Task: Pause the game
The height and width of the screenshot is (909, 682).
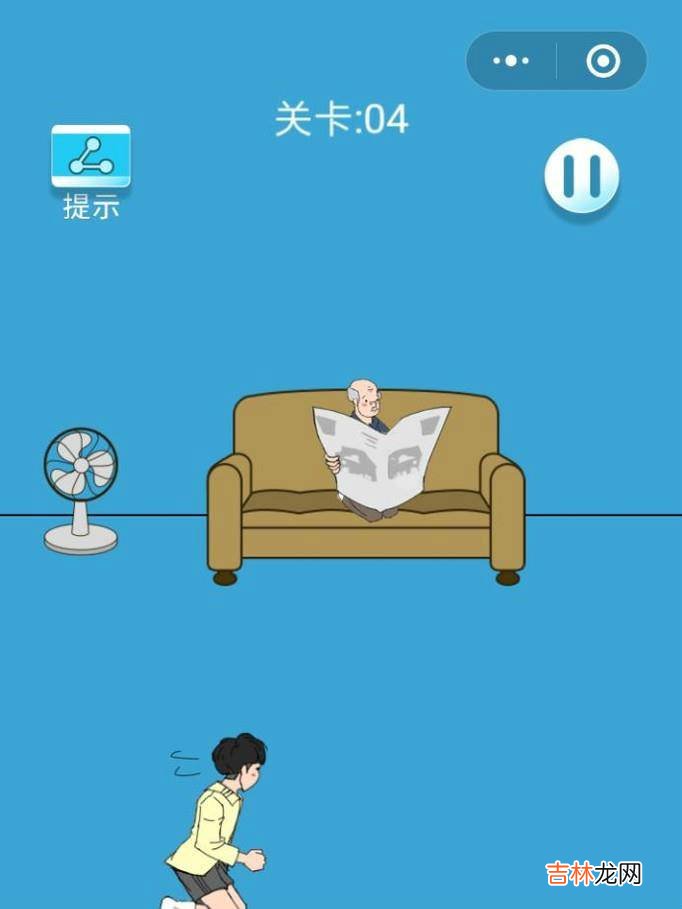Action: [x=581, y=176]
